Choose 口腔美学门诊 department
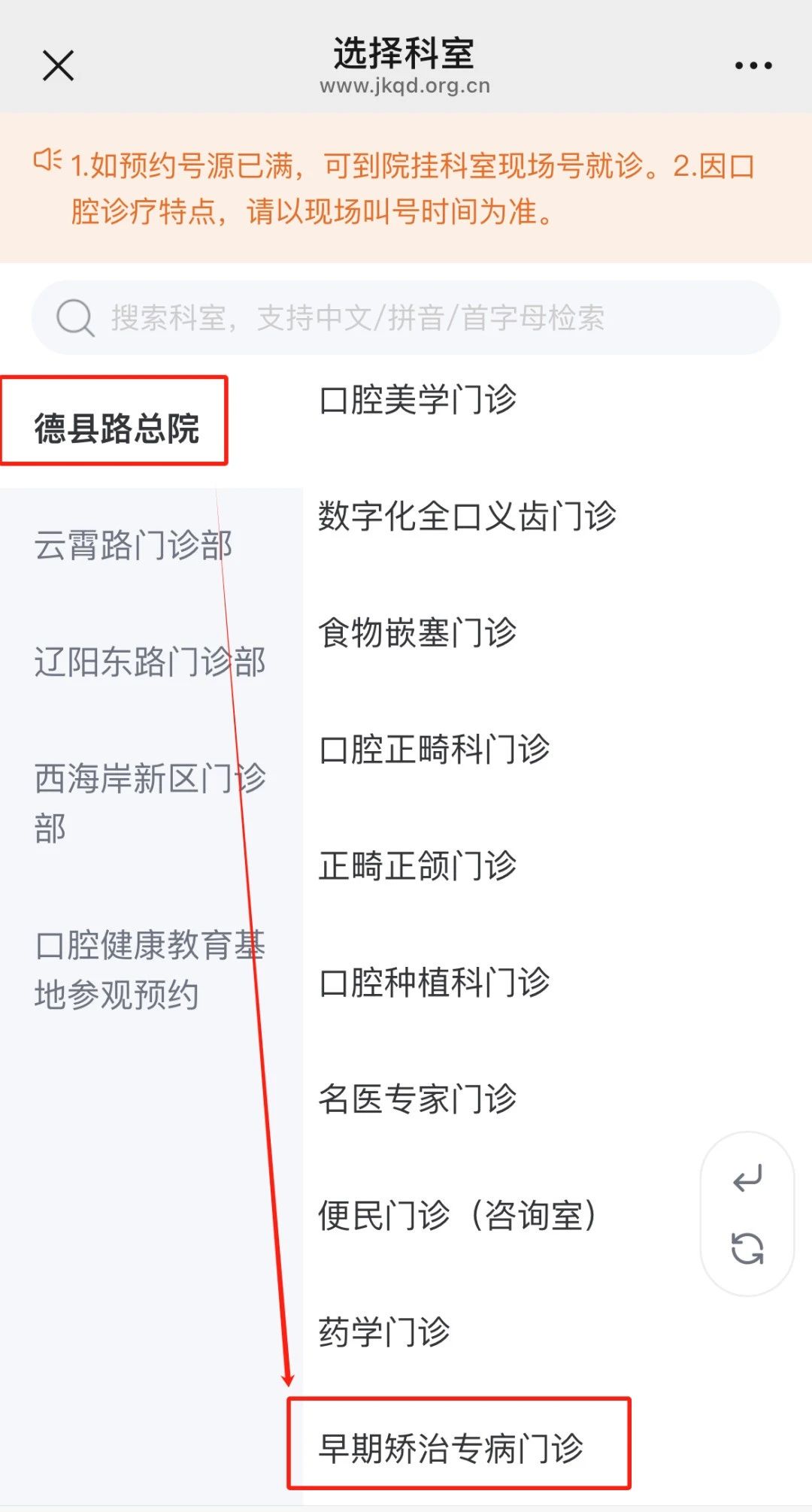 [x=417, y=398]
